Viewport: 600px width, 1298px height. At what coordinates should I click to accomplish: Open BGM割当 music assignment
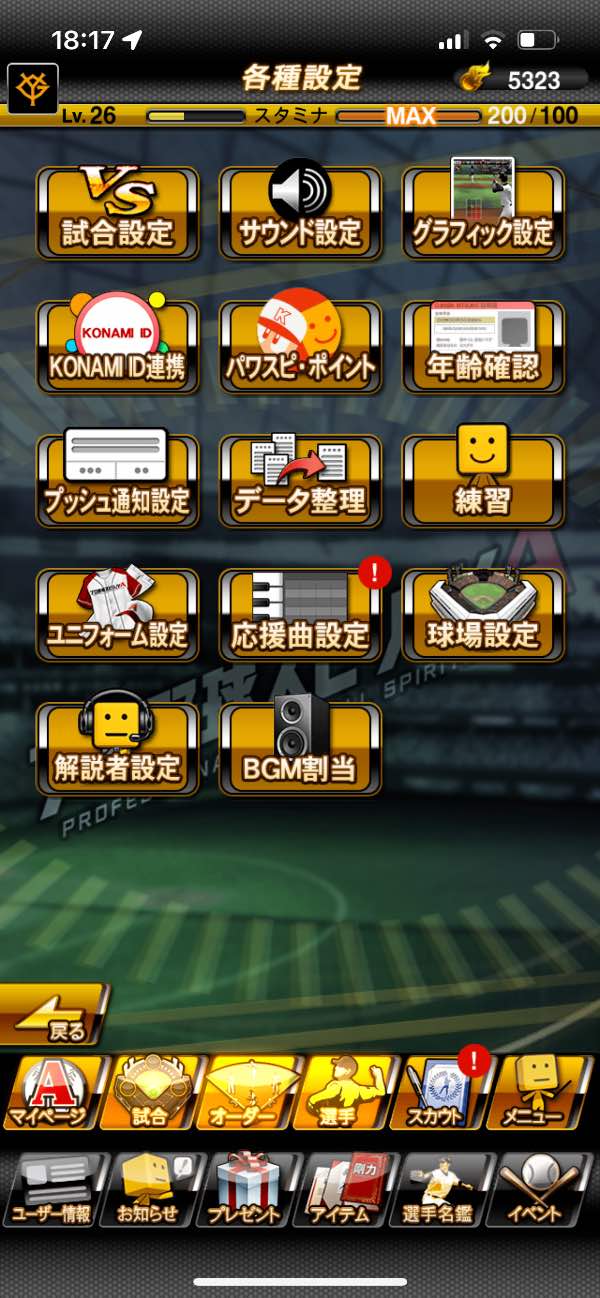(300, 748)
